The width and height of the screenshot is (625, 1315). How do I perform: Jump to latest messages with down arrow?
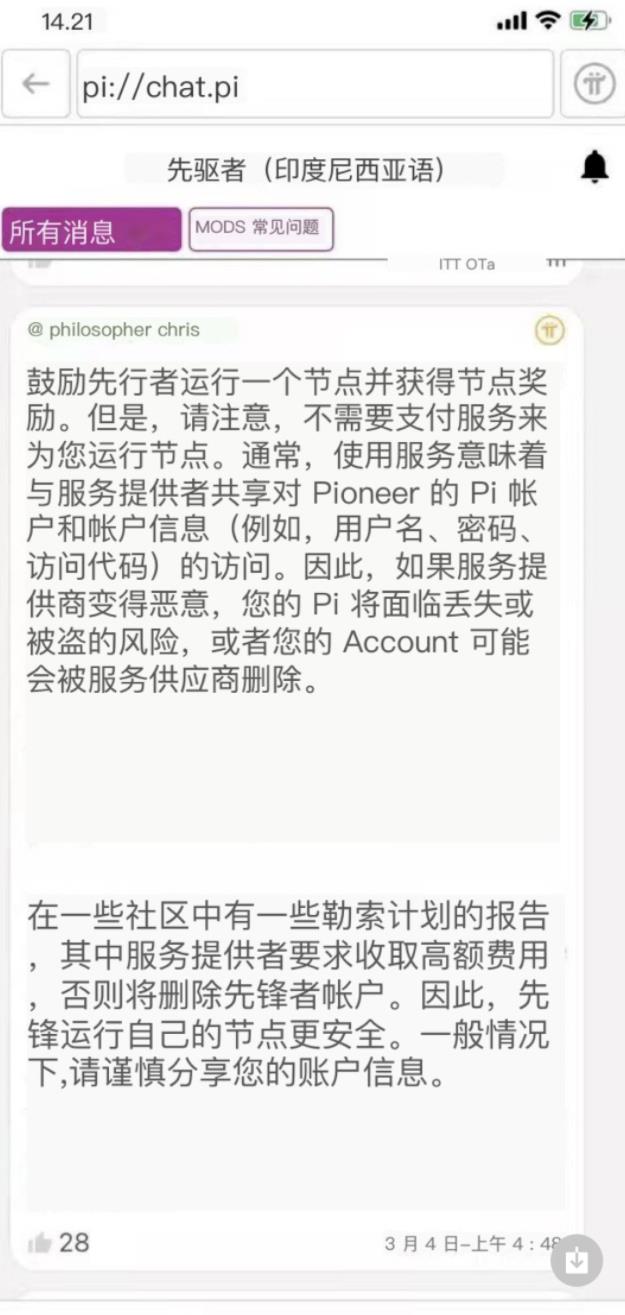(x=576, y=1260)
